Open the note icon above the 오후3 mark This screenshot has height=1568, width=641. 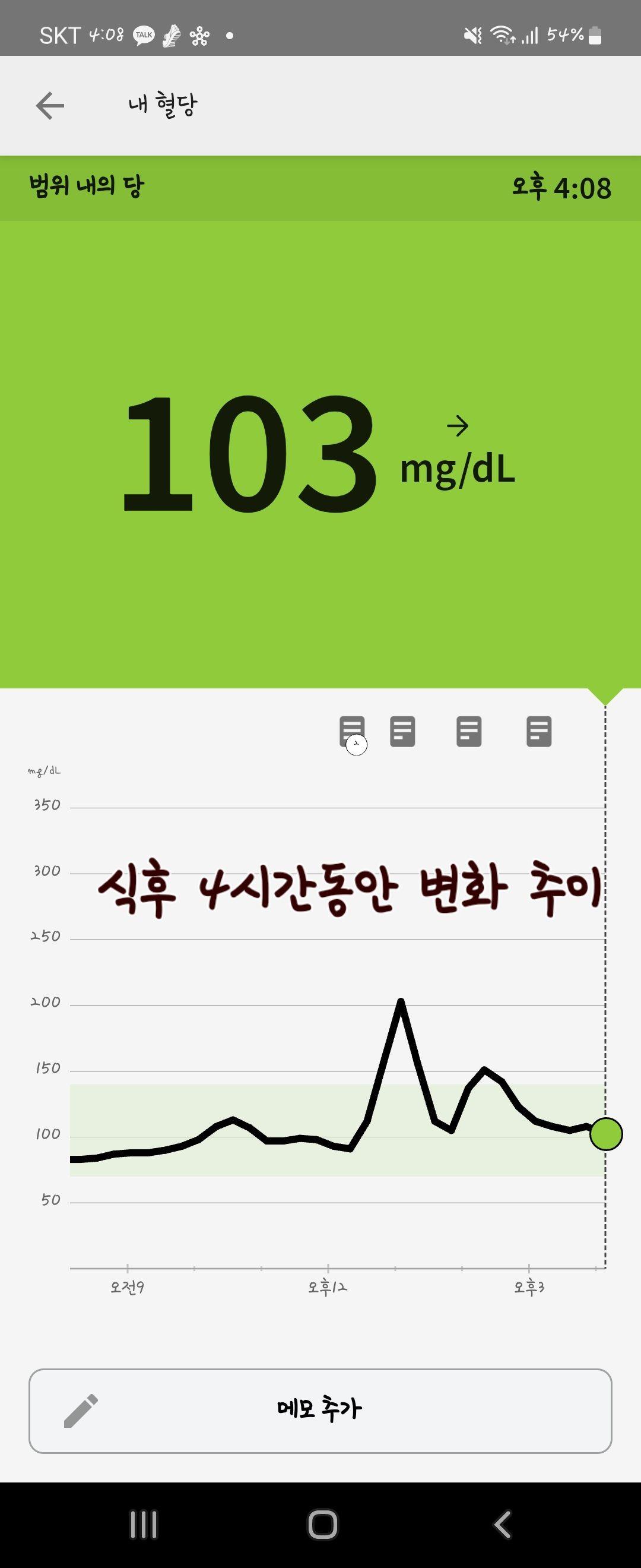pyautogui.click(x=539, y=731)
